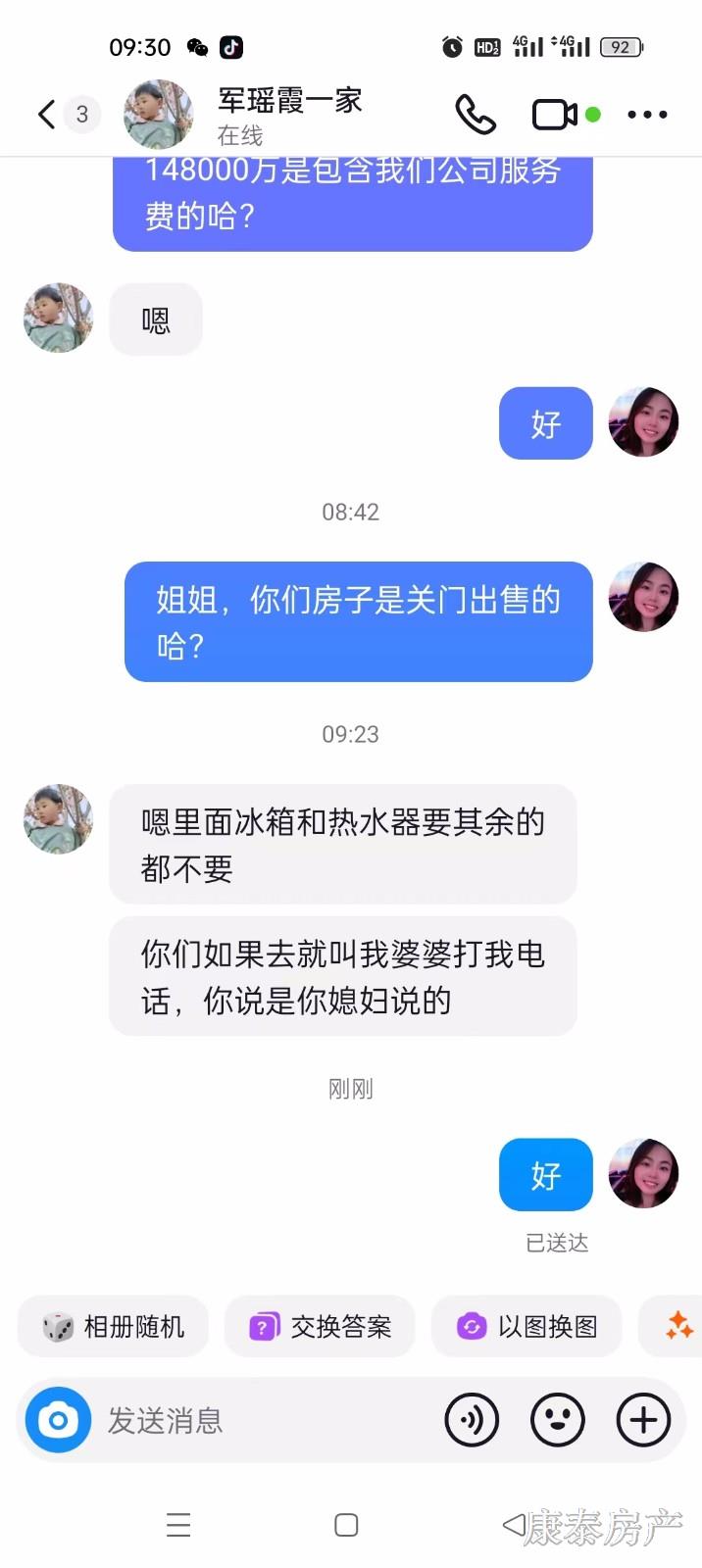Open the emoji picker
Image resolution: width=702 pixels, height=1568 pixels.
pos(557,1420)
